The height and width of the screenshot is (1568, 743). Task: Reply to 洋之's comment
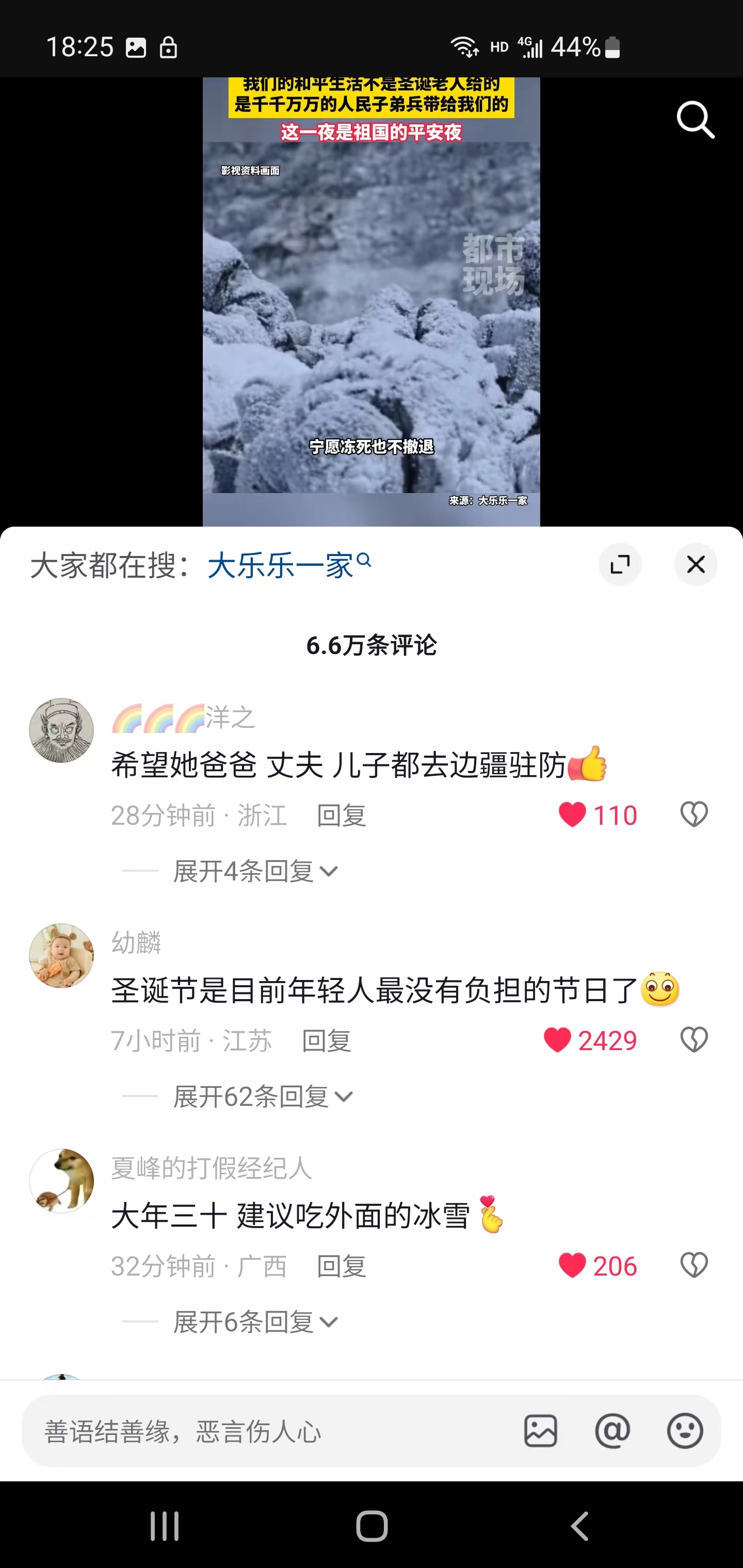click(x=341, y=815)
